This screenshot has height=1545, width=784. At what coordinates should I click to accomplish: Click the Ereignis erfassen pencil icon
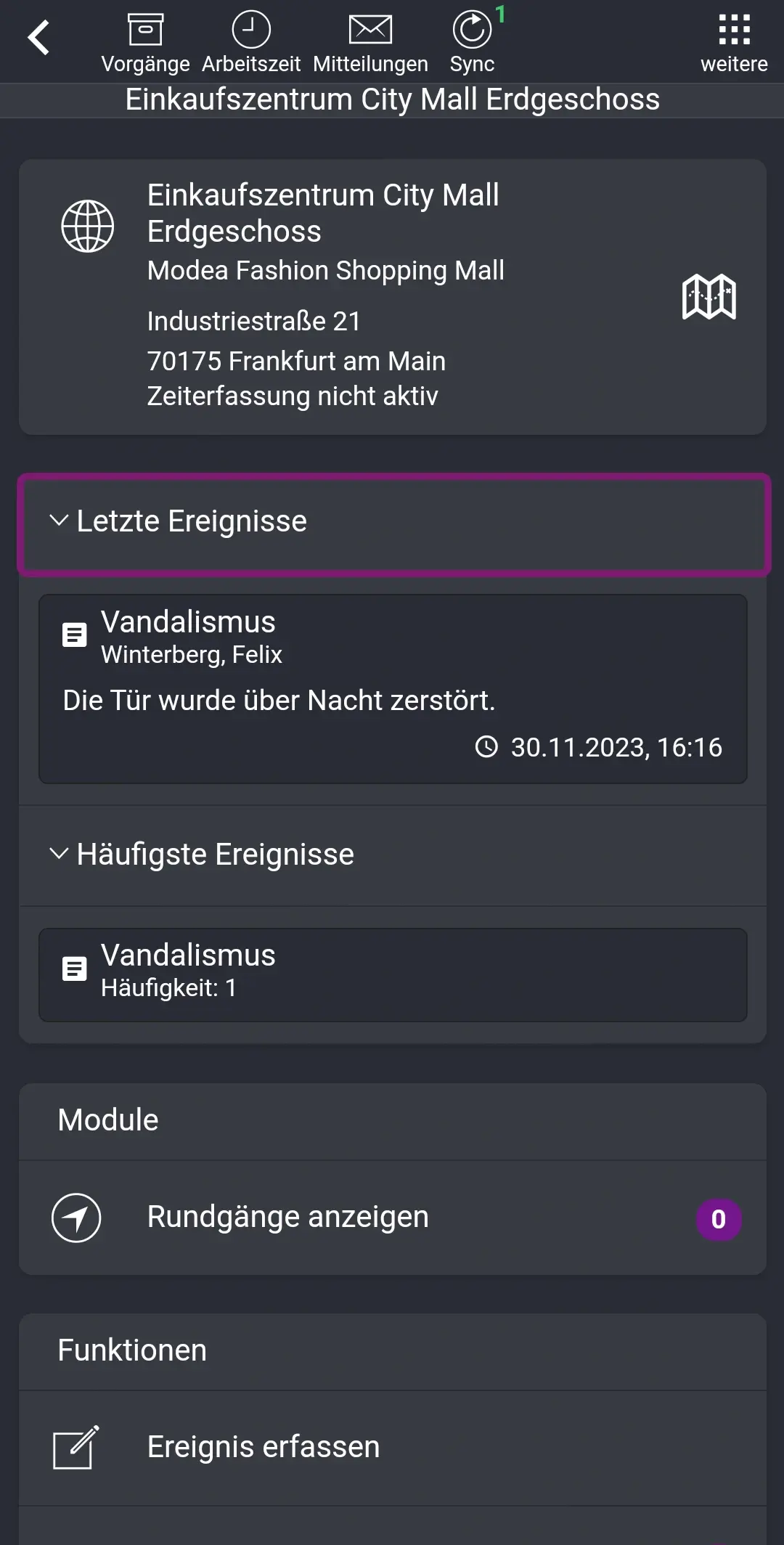pos(76,1446)
